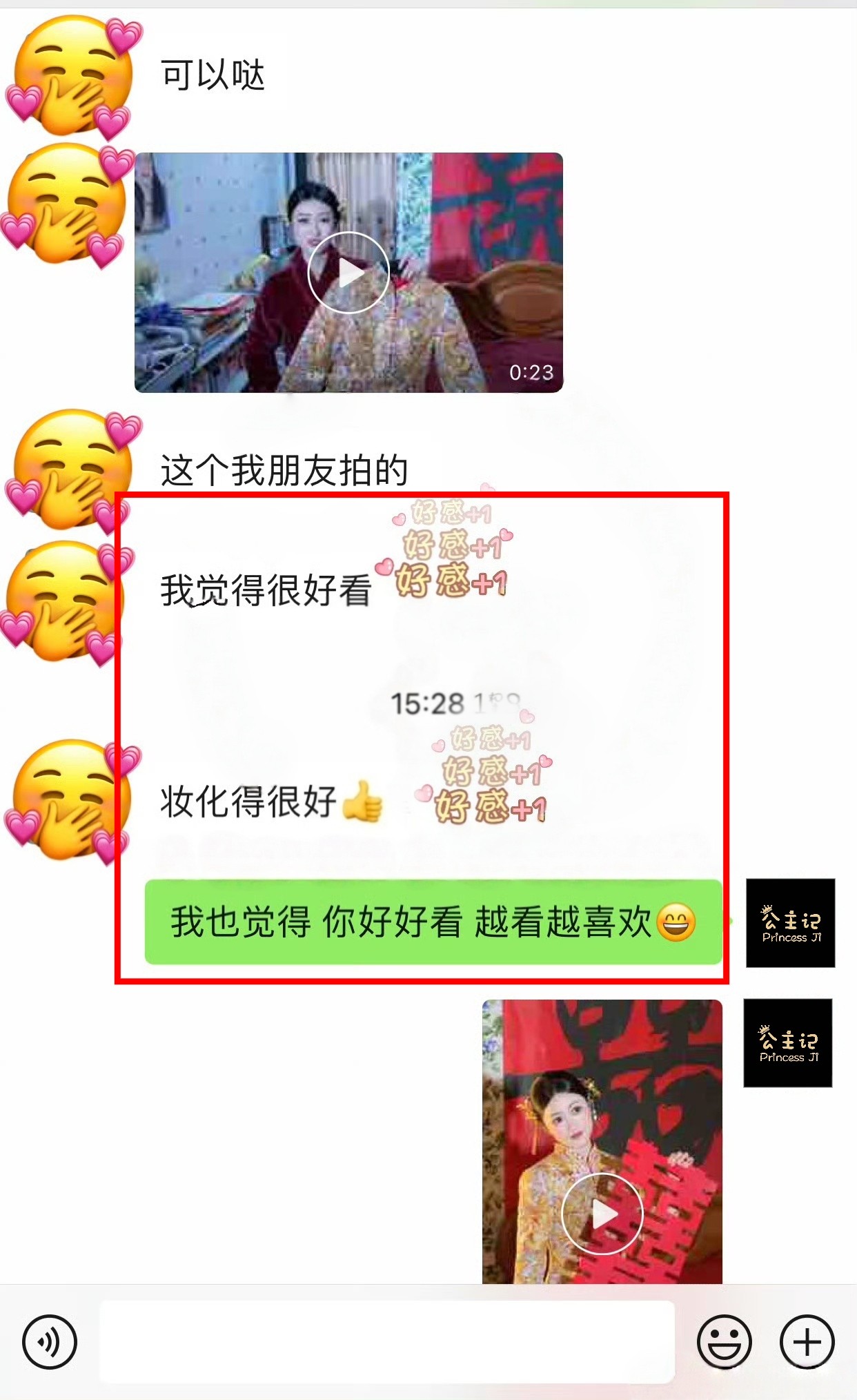Viewport: 857px width, 1400px height.
Task: Play the 0:23 video message
Action: click(x=348, y=273)
